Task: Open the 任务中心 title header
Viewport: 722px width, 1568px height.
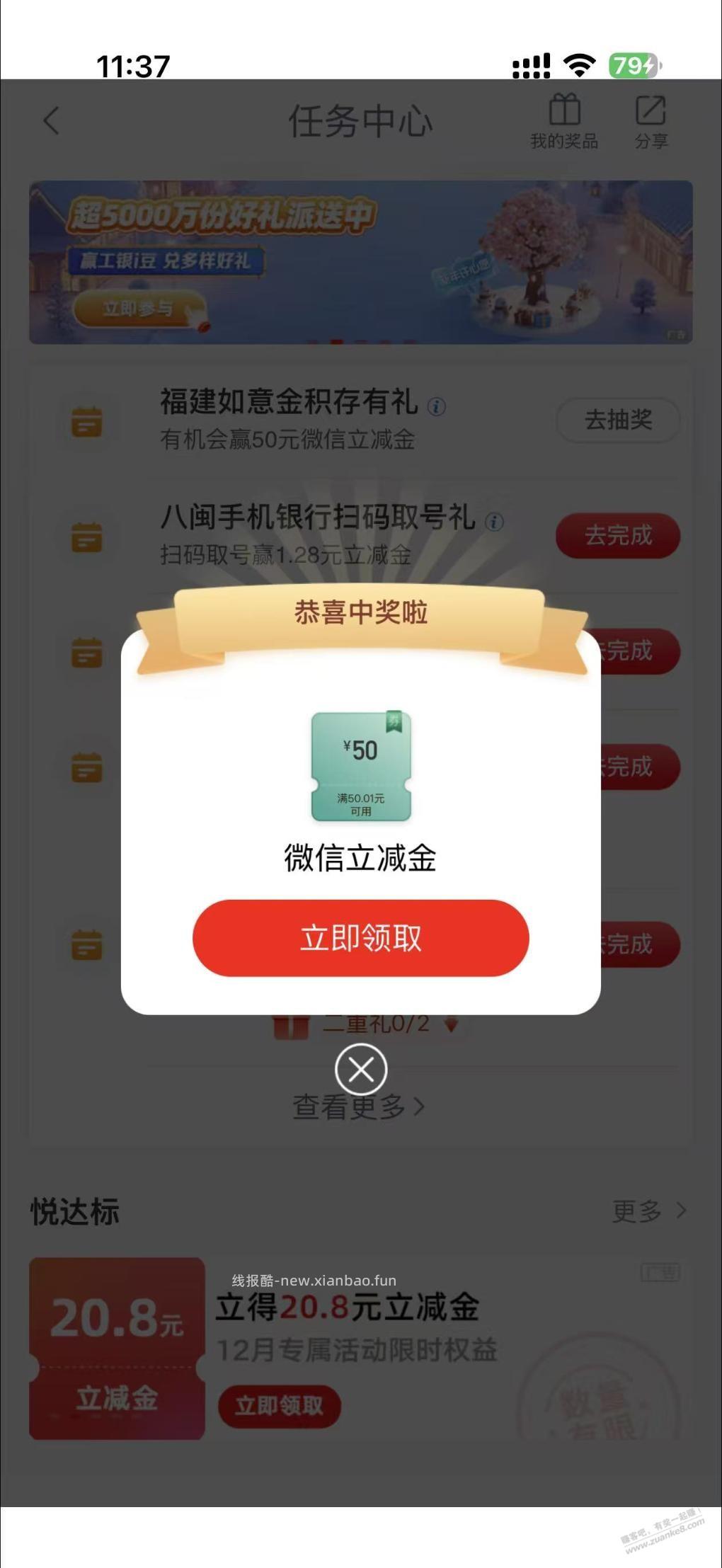Action: click(360, 120)
